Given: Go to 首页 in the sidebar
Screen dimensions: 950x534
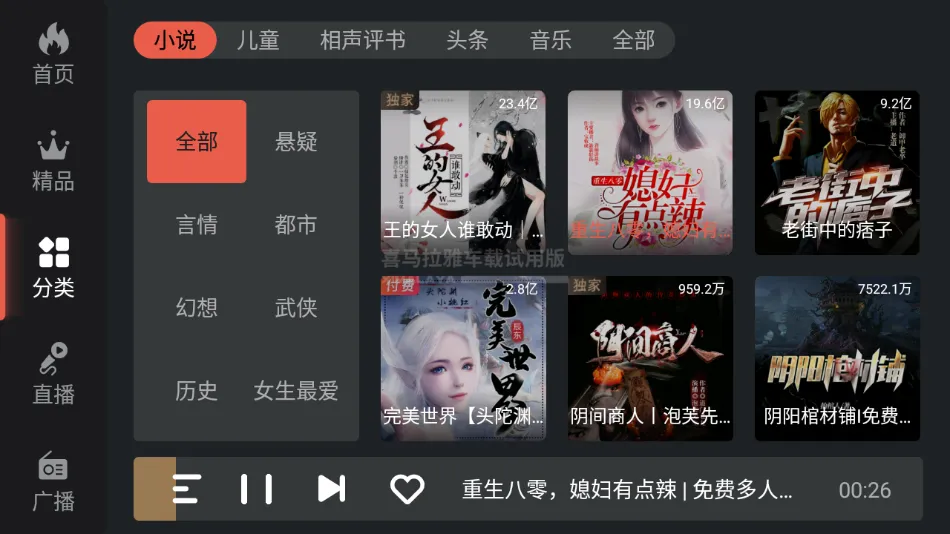Looking at the screenshot, I should coord(53,55).
